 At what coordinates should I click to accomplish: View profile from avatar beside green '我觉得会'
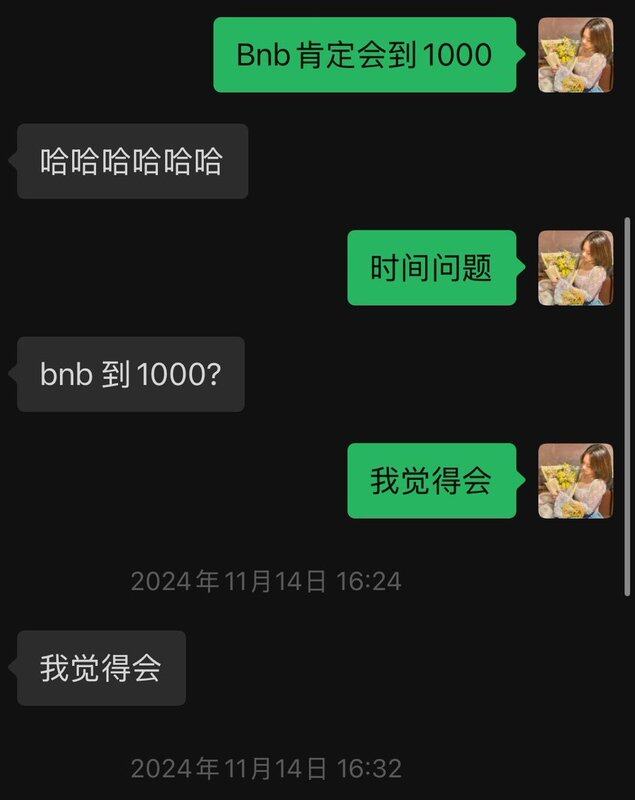575,481
